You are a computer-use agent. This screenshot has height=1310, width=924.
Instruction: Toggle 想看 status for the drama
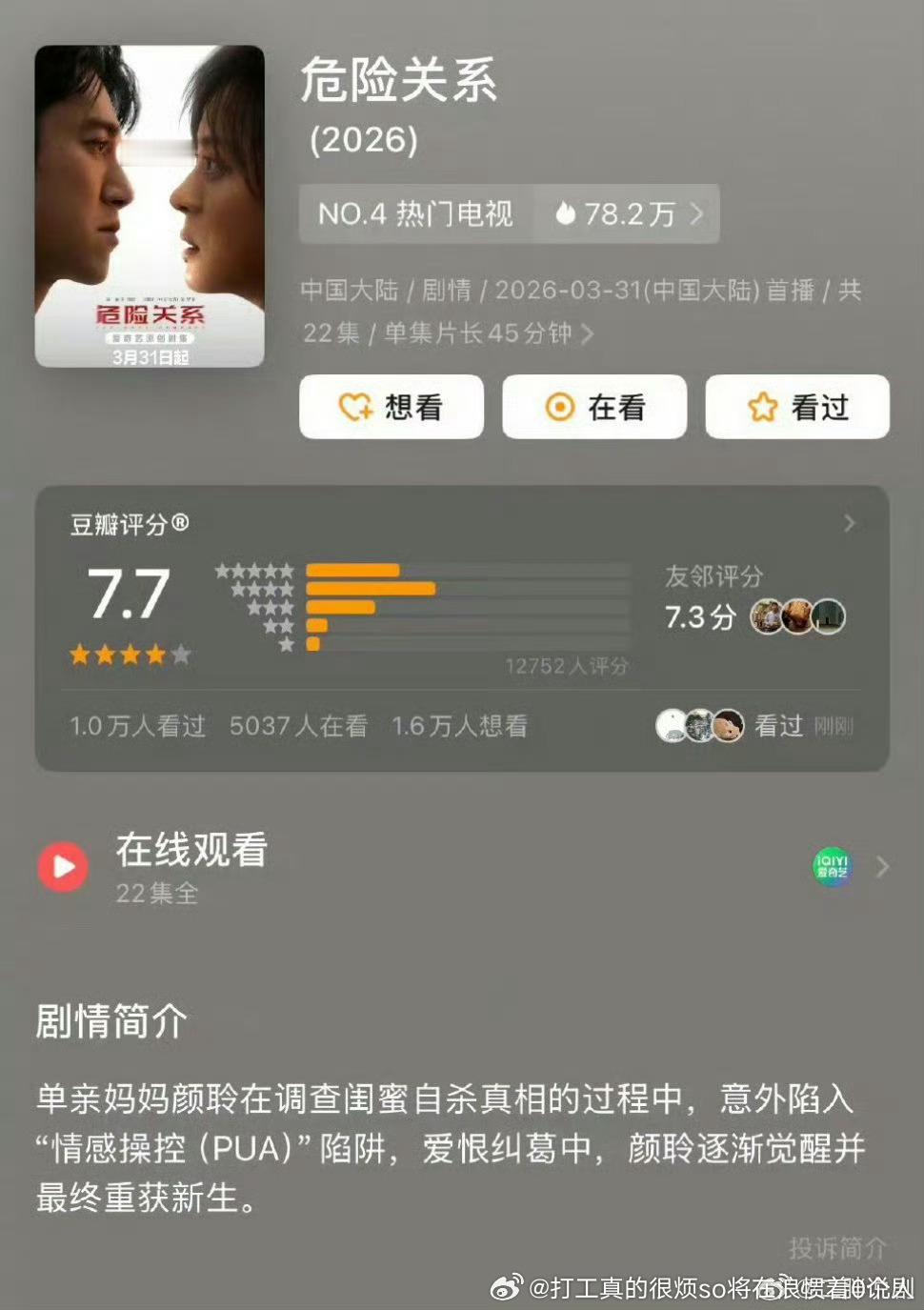coord(392,407)
